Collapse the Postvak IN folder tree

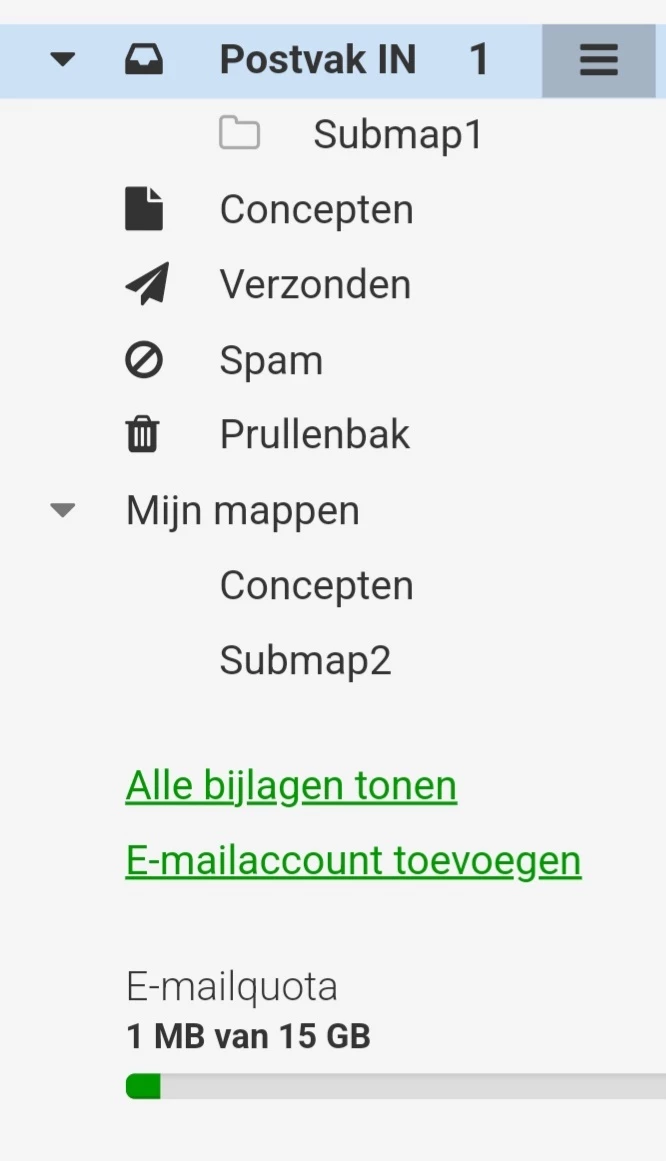tap(62, 61)
